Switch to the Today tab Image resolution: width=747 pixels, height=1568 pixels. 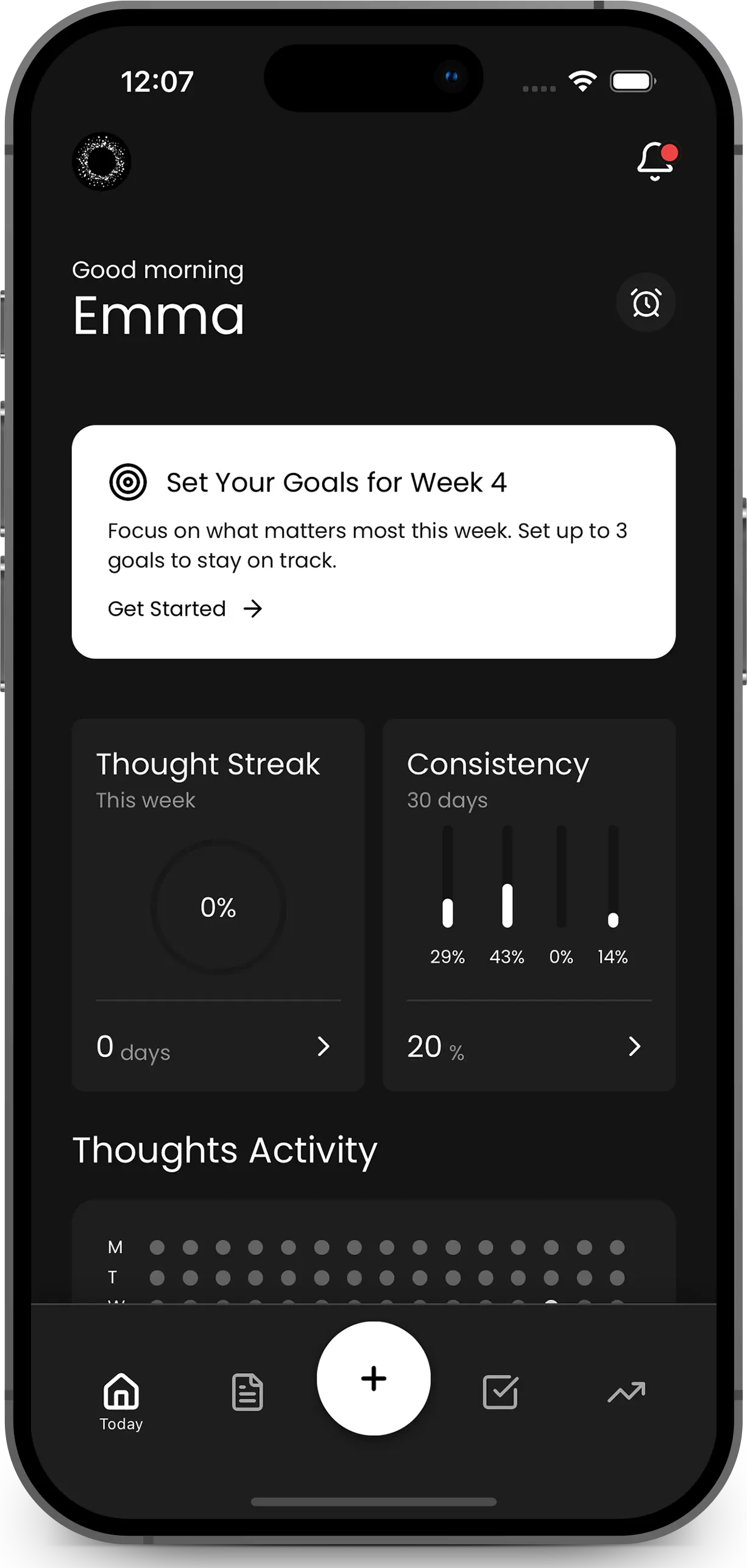(x=121, y=1401)
